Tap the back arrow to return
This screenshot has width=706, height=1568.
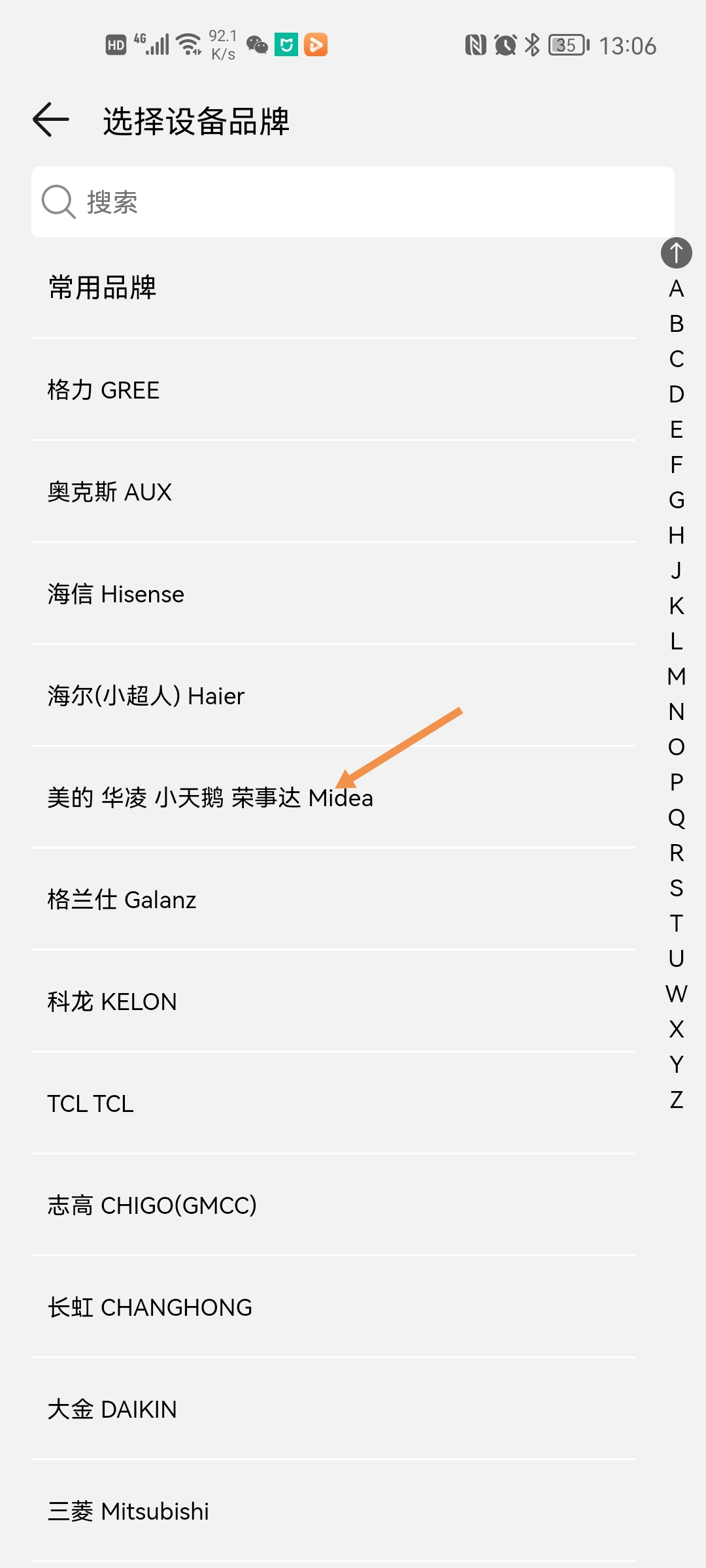pos(50,119)
